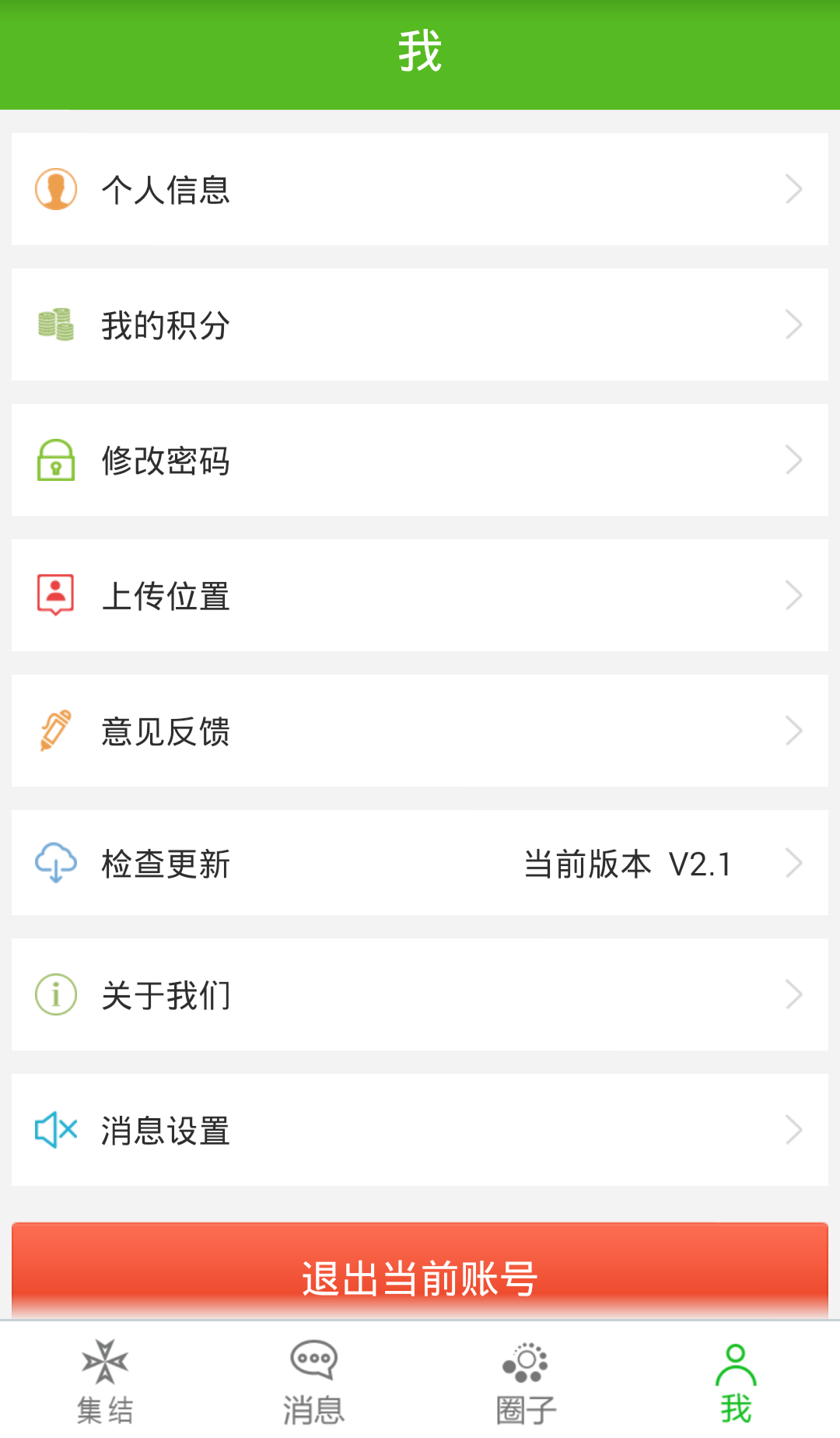Switch to the 消息 tab
This screenshot has width=840, height=1438.
tap(313, 1382)
